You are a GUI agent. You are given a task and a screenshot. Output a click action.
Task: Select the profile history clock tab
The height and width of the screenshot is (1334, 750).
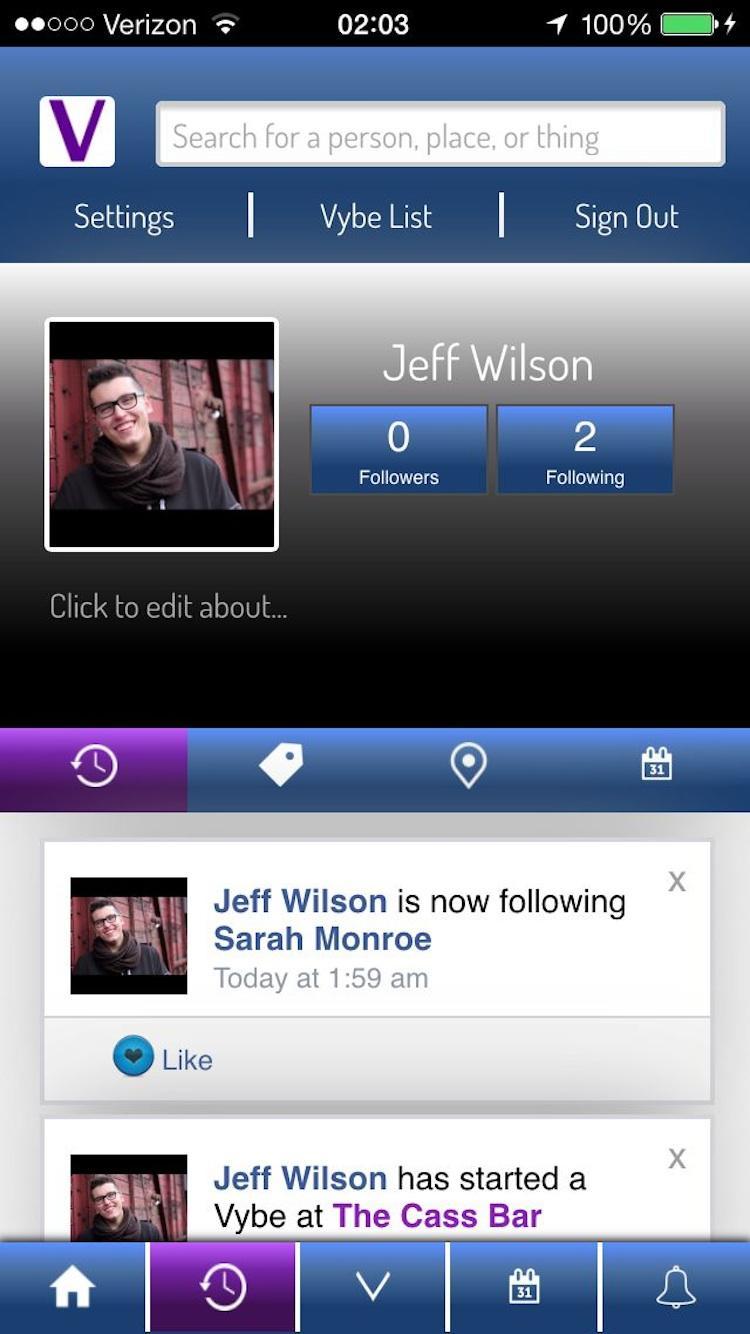94,767
